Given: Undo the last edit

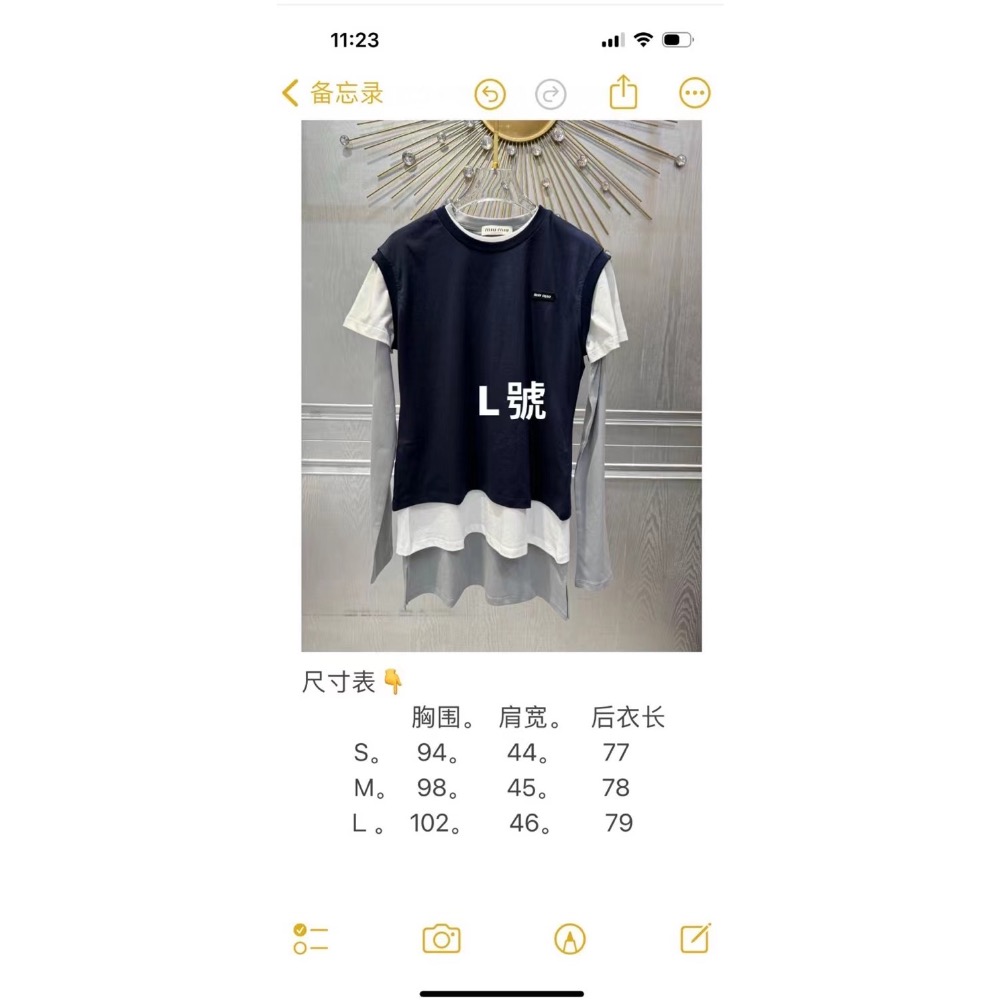Looking at the screenshot, I should pyautogui.click(x=489, y=95).
